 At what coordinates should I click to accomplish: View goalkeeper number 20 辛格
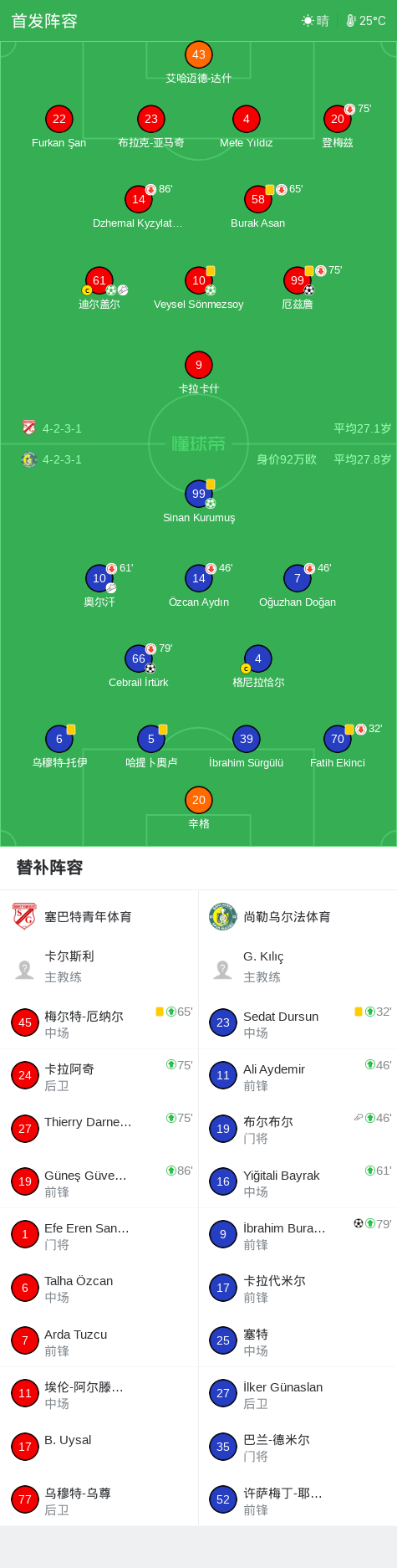[x=199, y=808]
